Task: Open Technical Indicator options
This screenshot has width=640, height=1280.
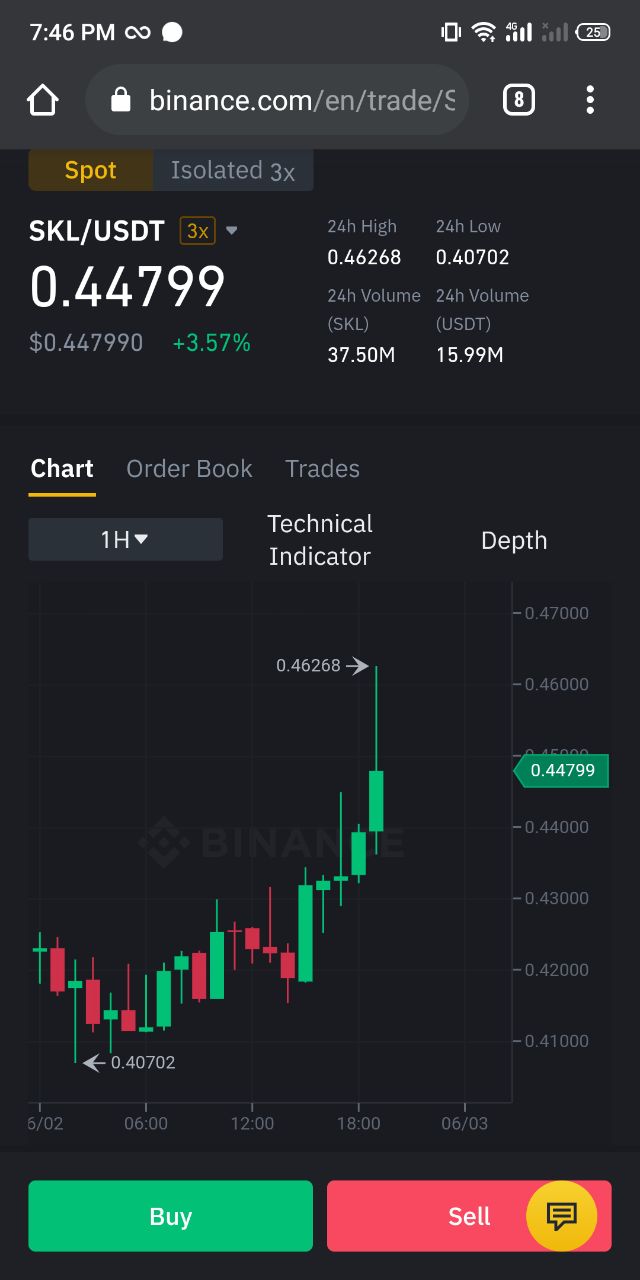Action: 320,540
